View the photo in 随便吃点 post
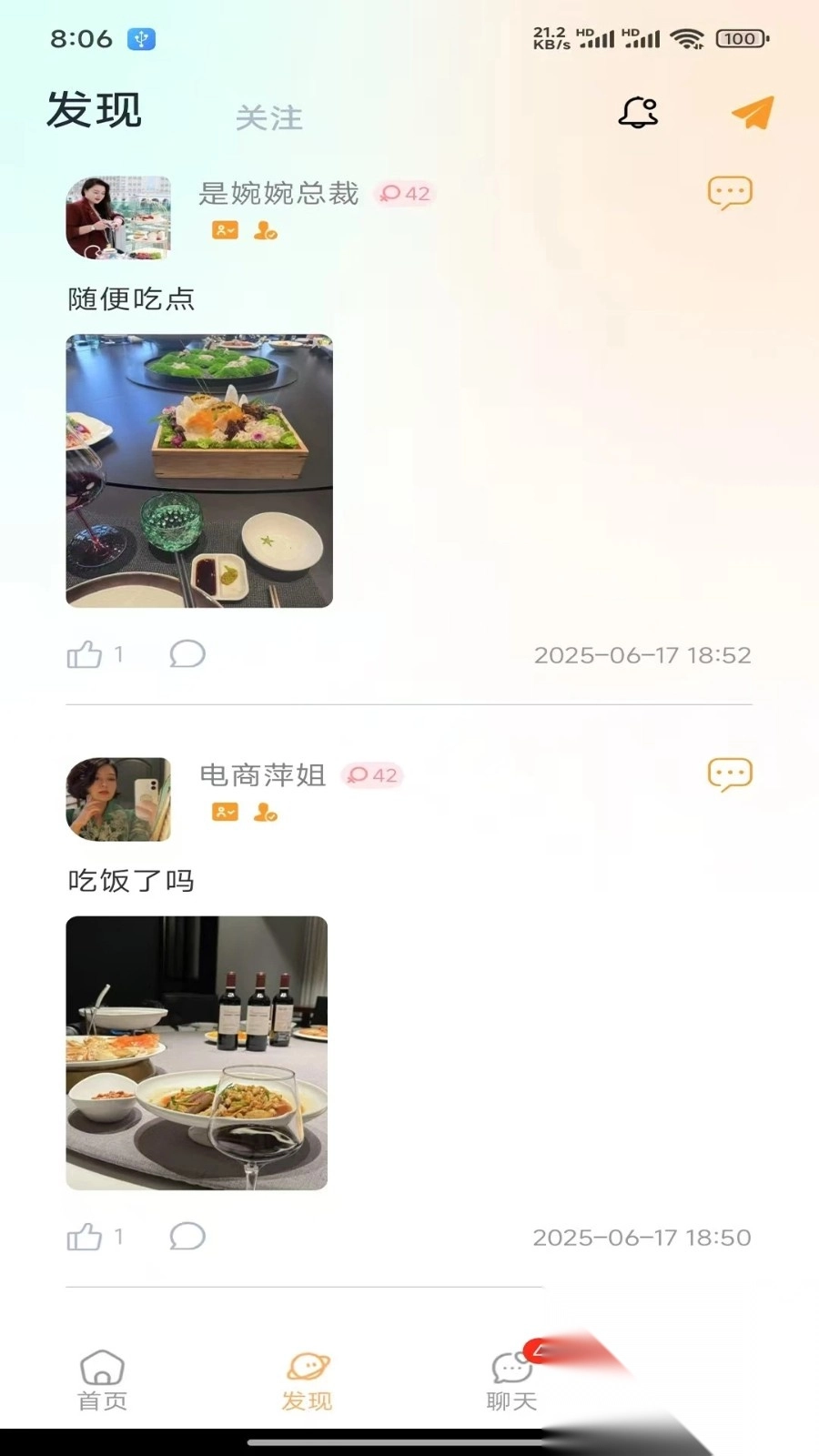 pos(199,470)
